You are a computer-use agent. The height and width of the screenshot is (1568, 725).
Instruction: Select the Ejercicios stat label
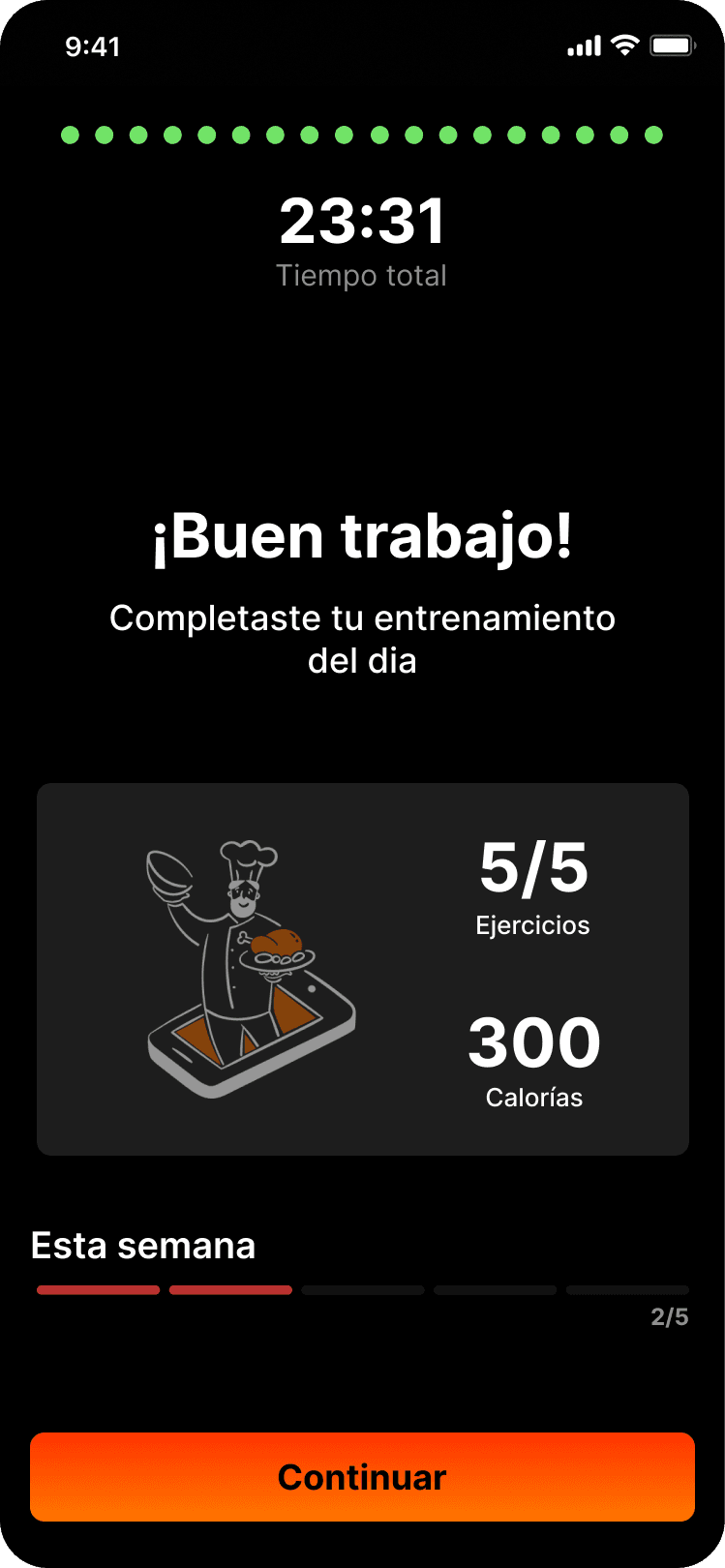[532, 925]
